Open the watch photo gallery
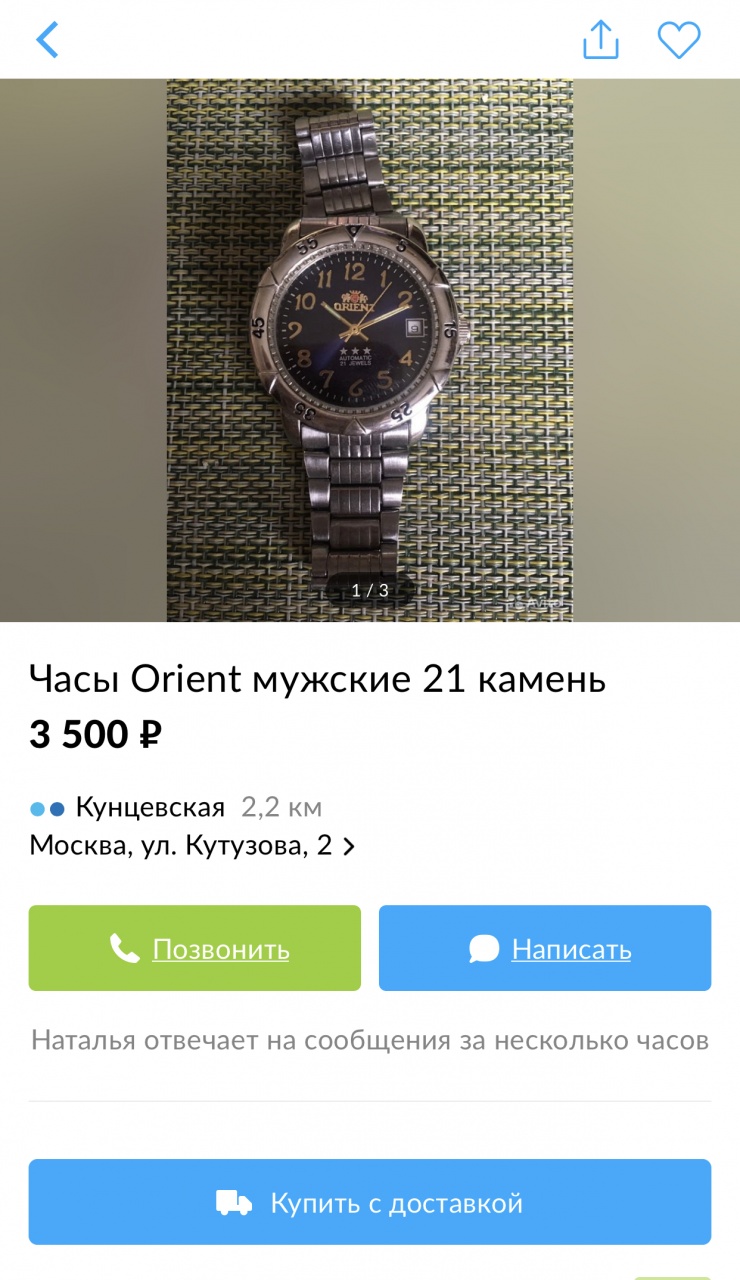The image size is (740, 1280). click(x=369, y=350)
